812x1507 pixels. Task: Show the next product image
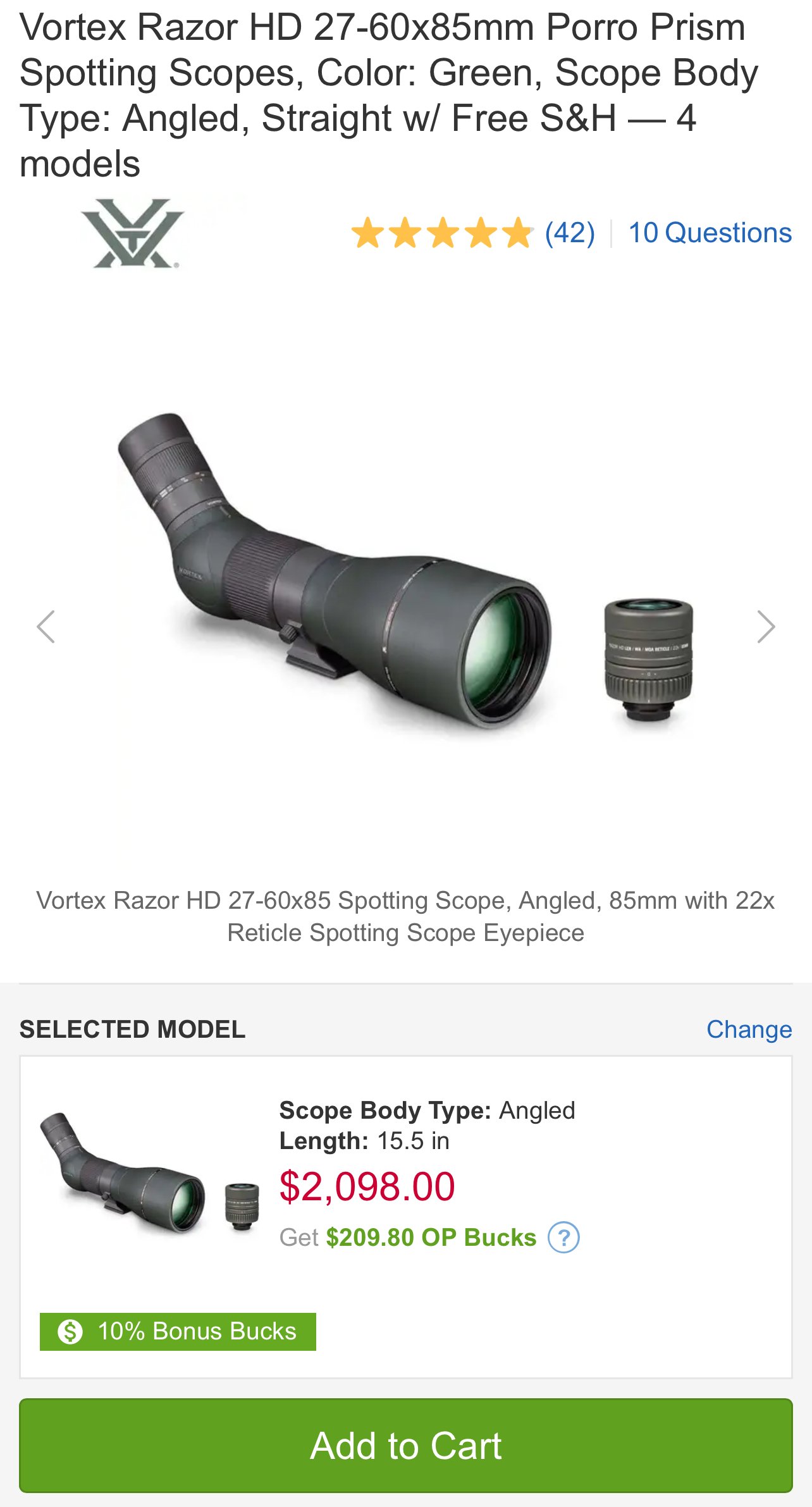(766, 627)
